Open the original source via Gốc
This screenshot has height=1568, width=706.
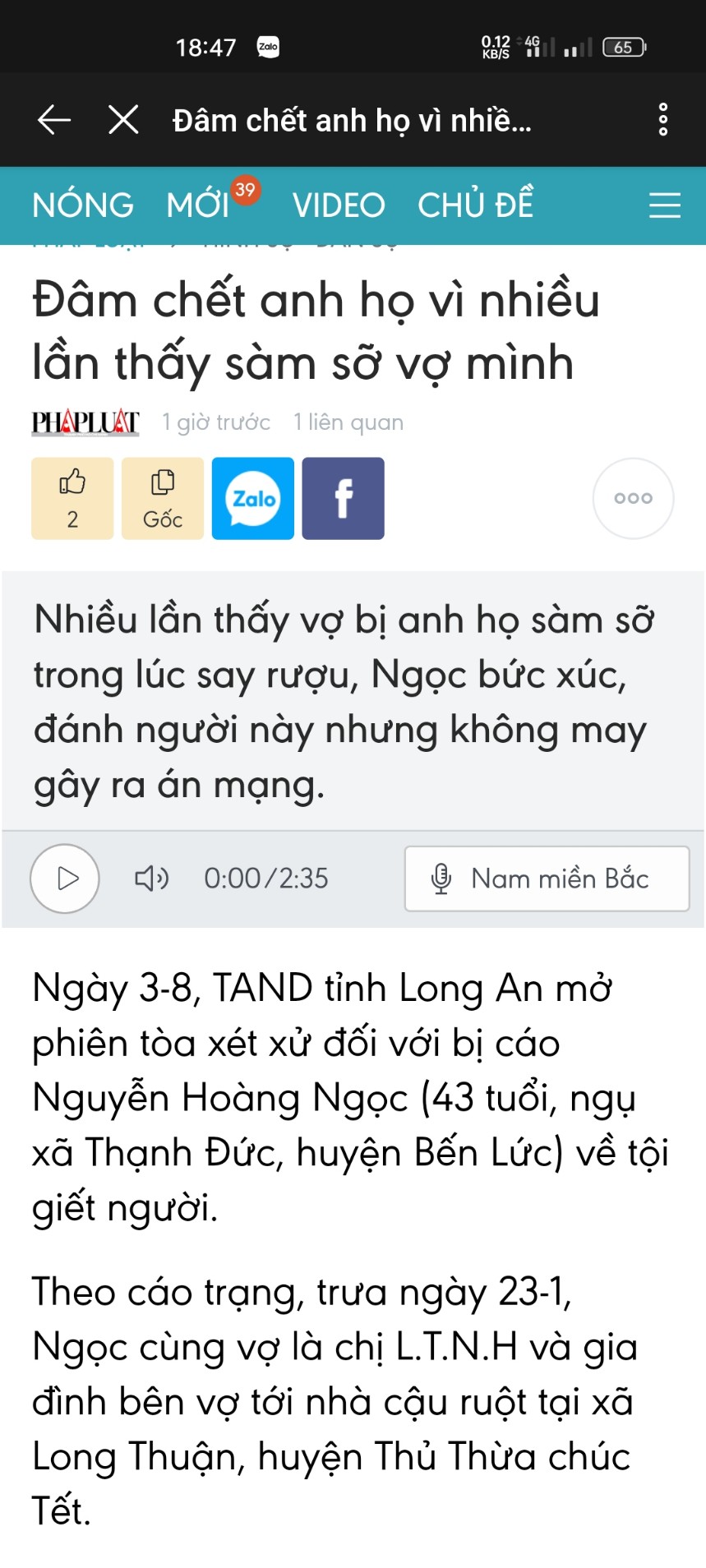(163, 498)
